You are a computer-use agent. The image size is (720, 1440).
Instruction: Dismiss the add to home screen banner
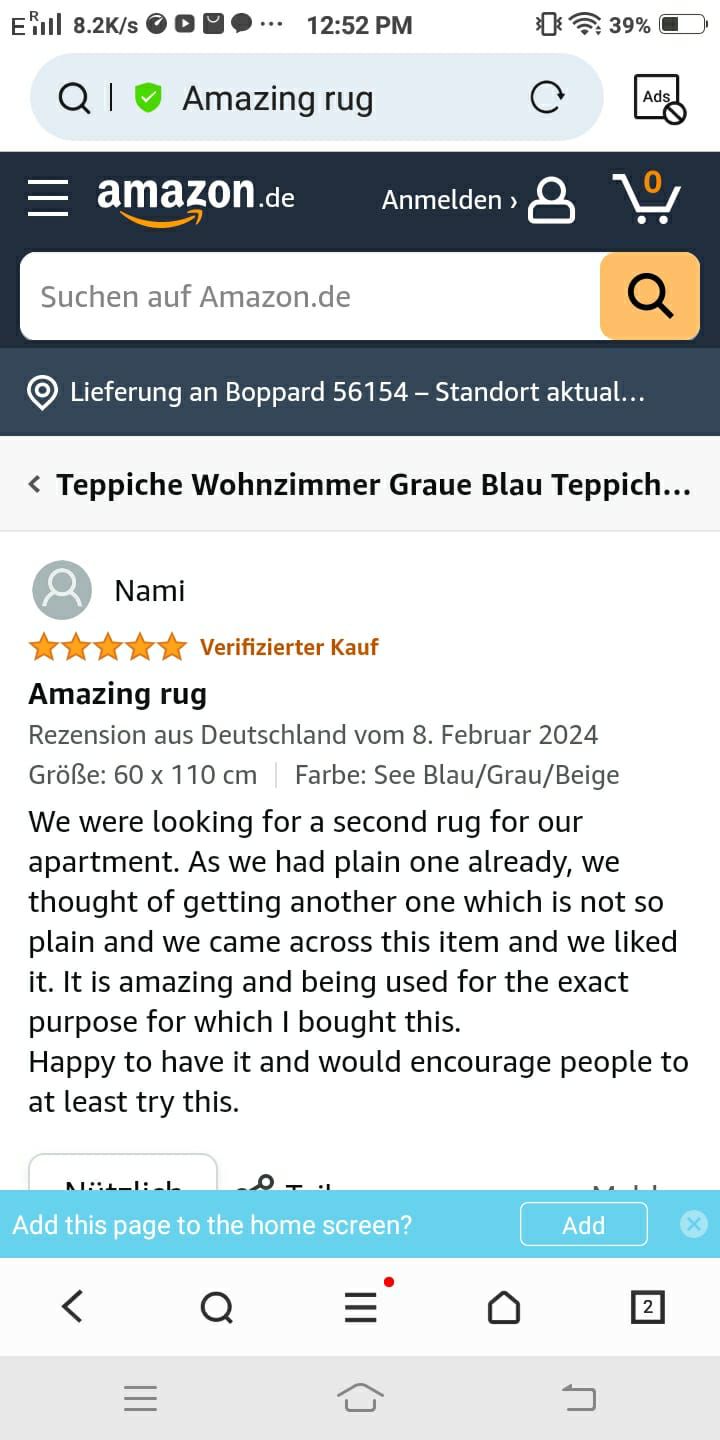(x=693, y=1224)
